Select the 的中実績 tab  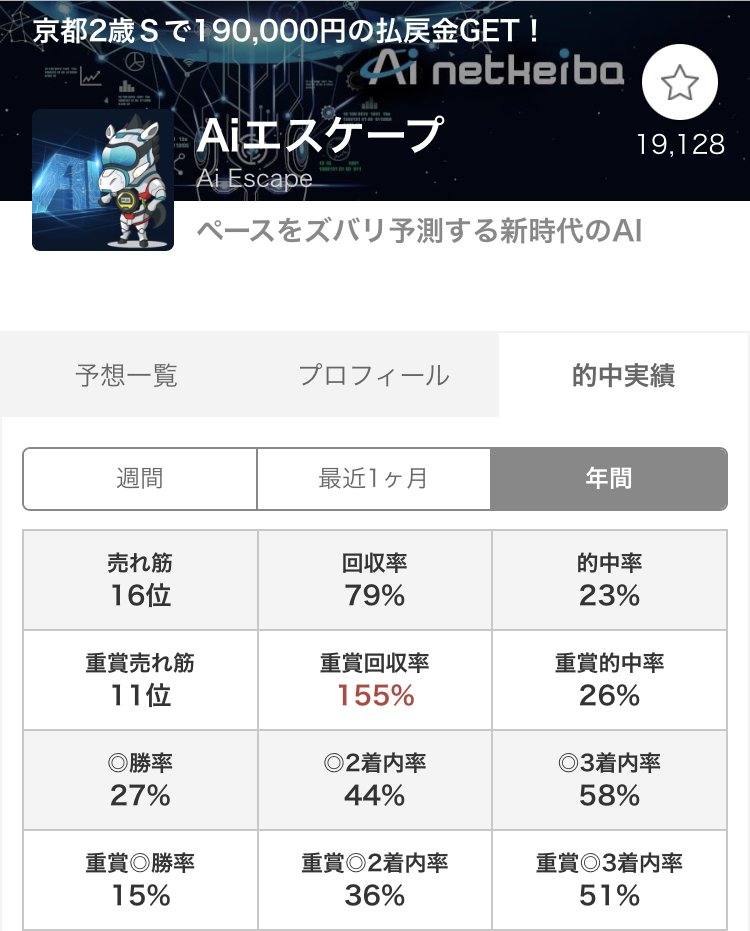(x=624, y=375)
